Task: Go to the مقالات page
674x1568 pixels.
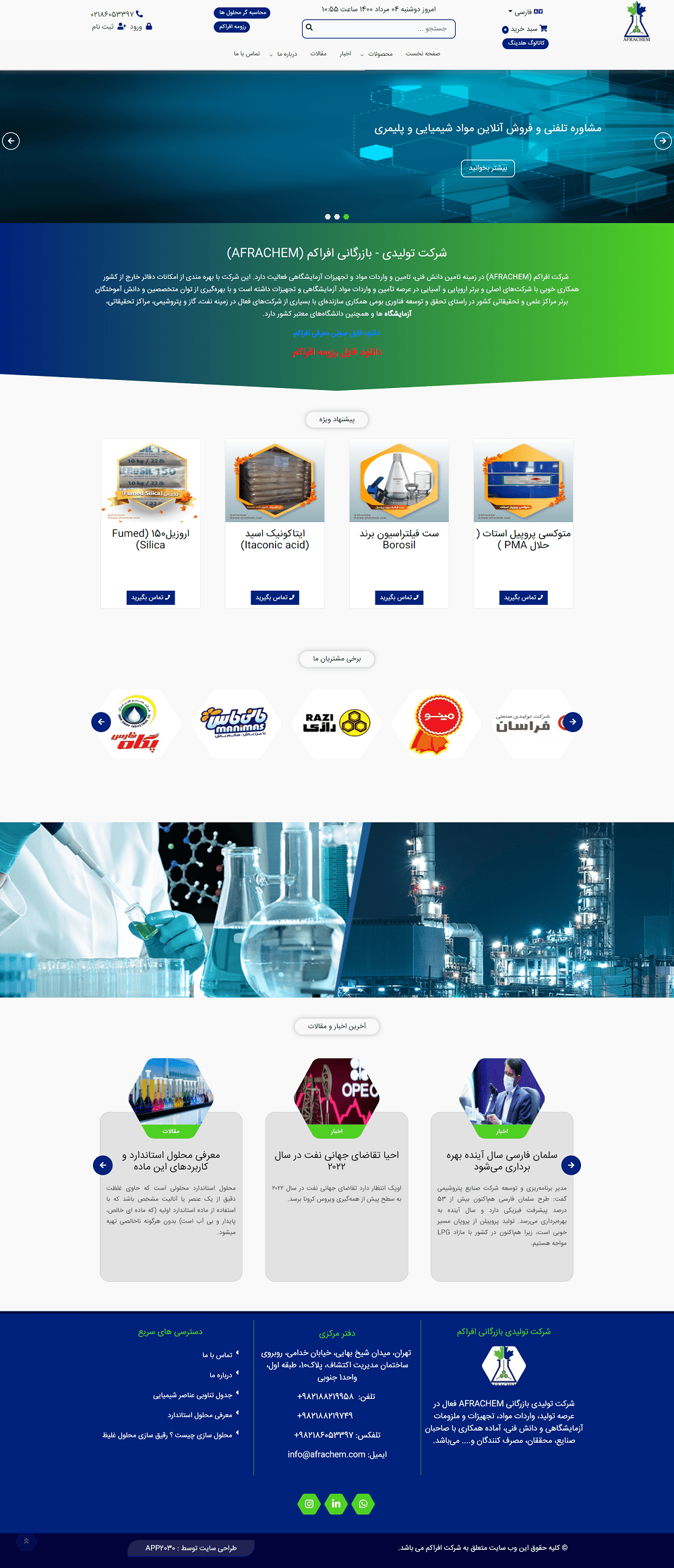Action: pos(318,54)
